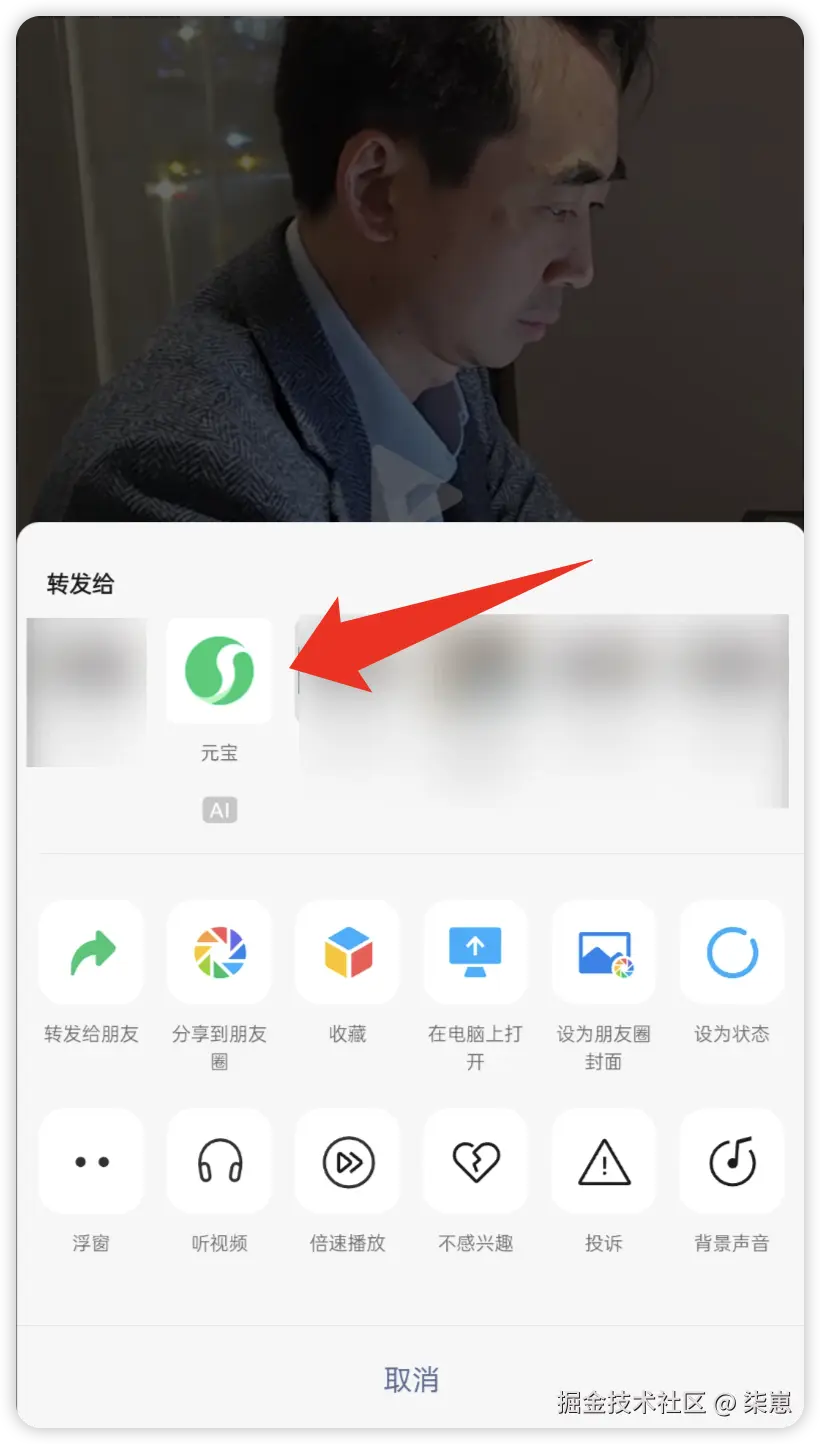Select 在电脑上打开 to open on computer
This screenshot has height=1444, width=820.
click(475, 952)
